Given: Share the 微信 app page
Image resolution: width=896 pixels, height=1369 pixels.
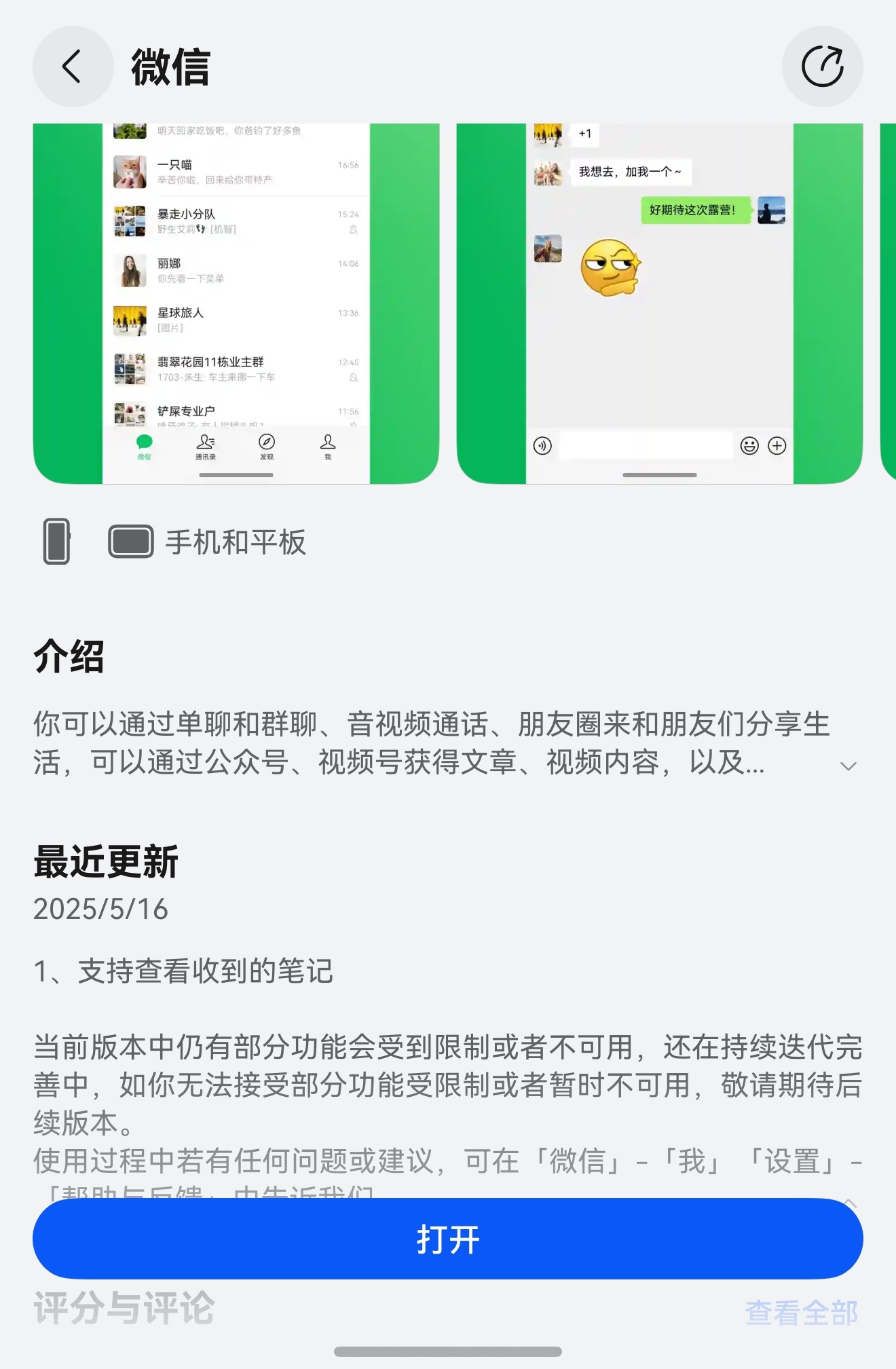Looking at the screenshot, I should click(x=822, y=67).
